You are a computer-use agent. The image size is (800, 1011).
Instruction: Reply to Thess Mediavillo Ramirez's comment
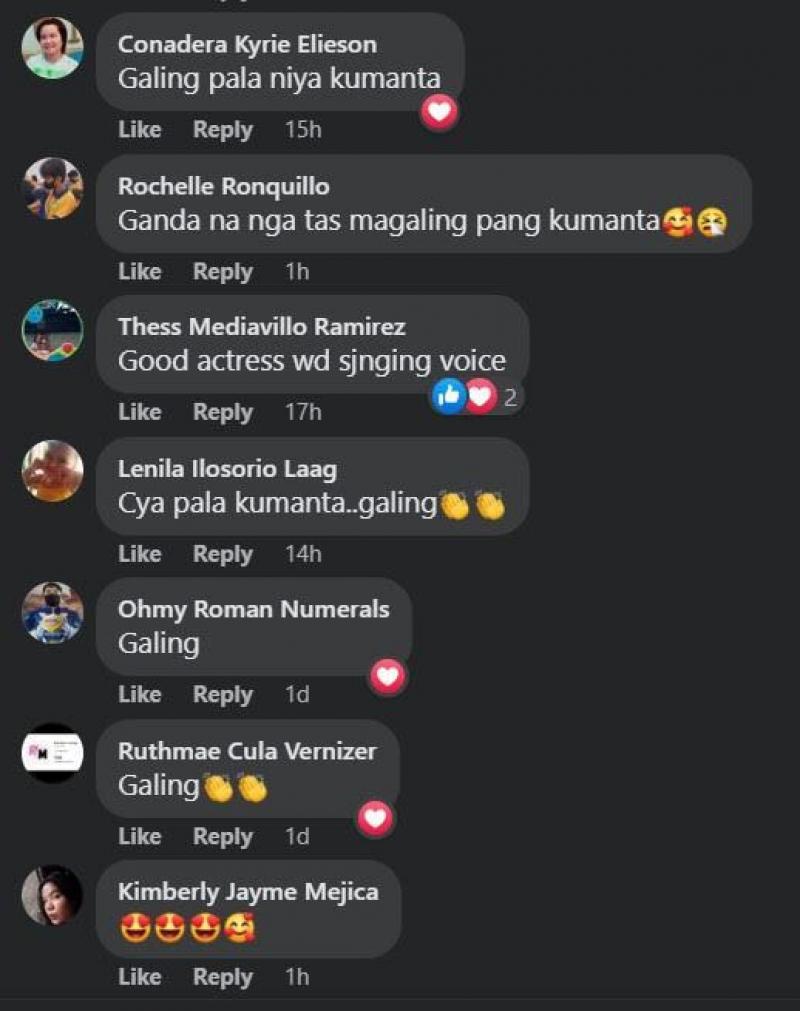(222, 412)
